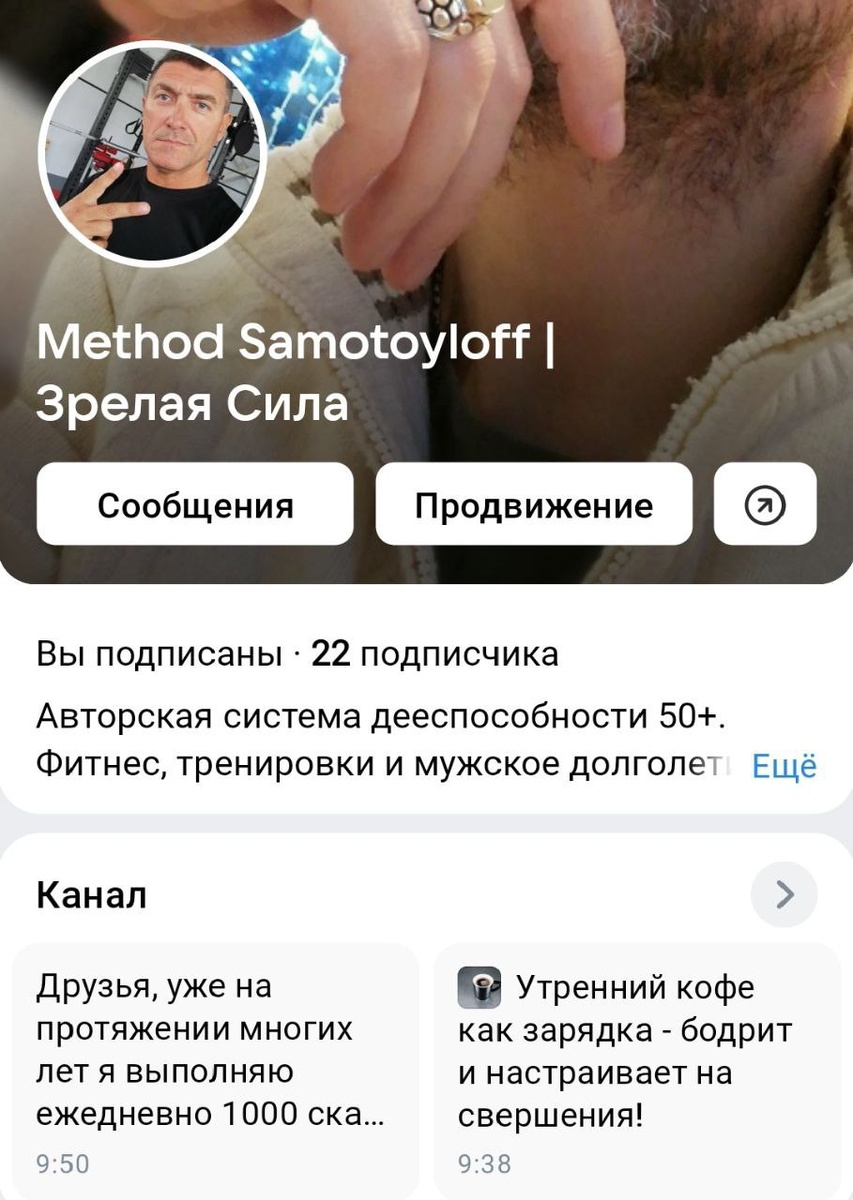The height and width of the screenshot is (1200, 853).
Task: Open the Продвижение button
Action: point(534,505)
